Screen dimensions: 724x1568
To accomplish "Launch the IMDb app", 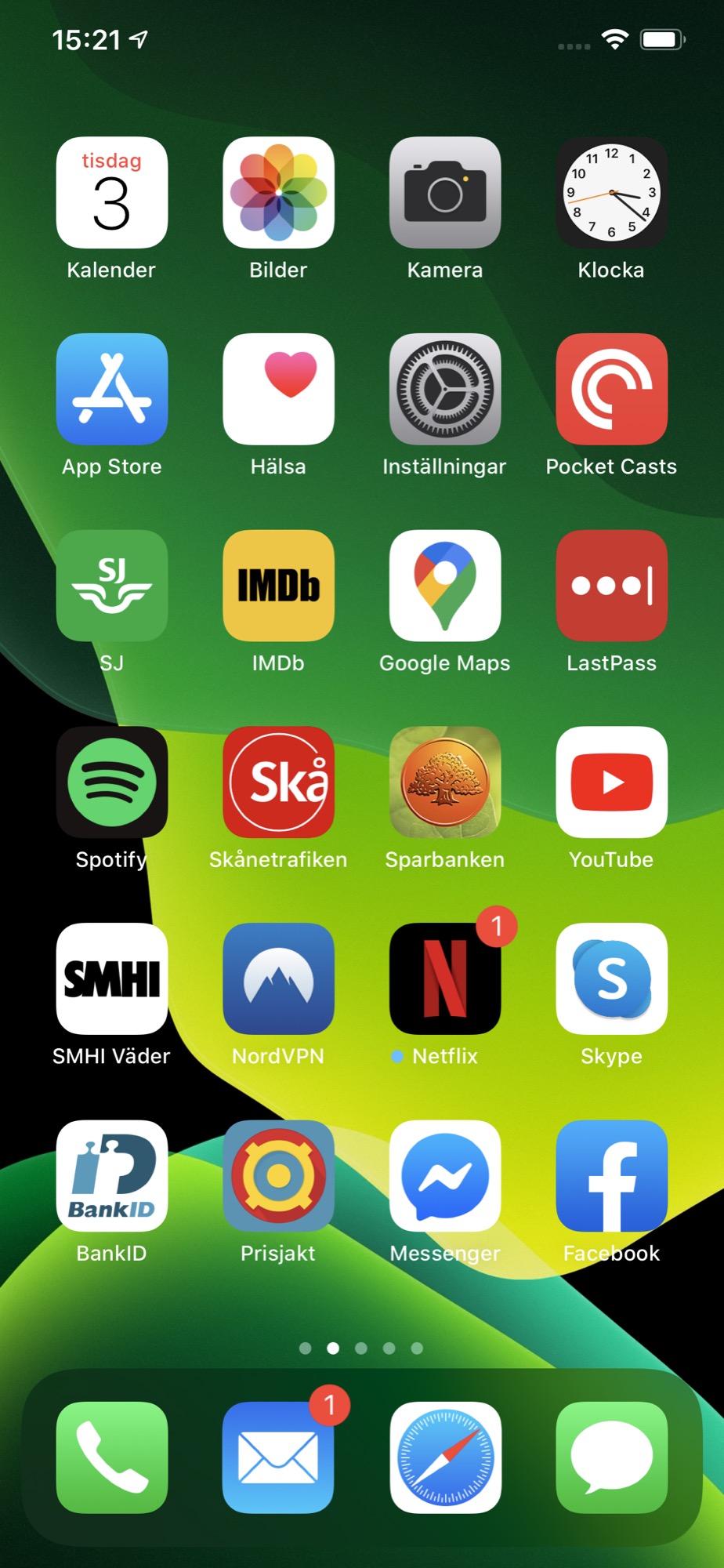I will (x=278, y=586).
